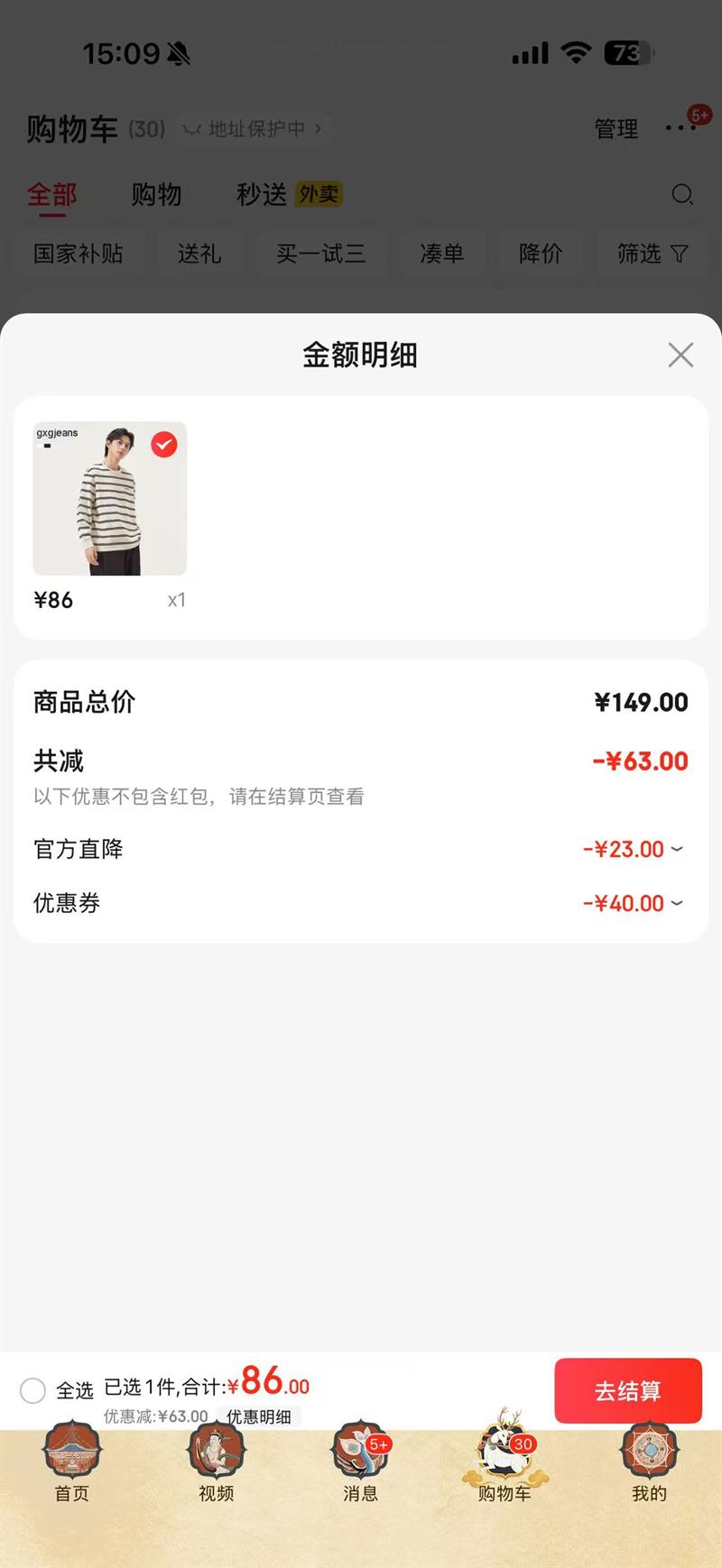Open the three-dot more menu with 5+ badge

pyautogui.click(x=680, y=129)
